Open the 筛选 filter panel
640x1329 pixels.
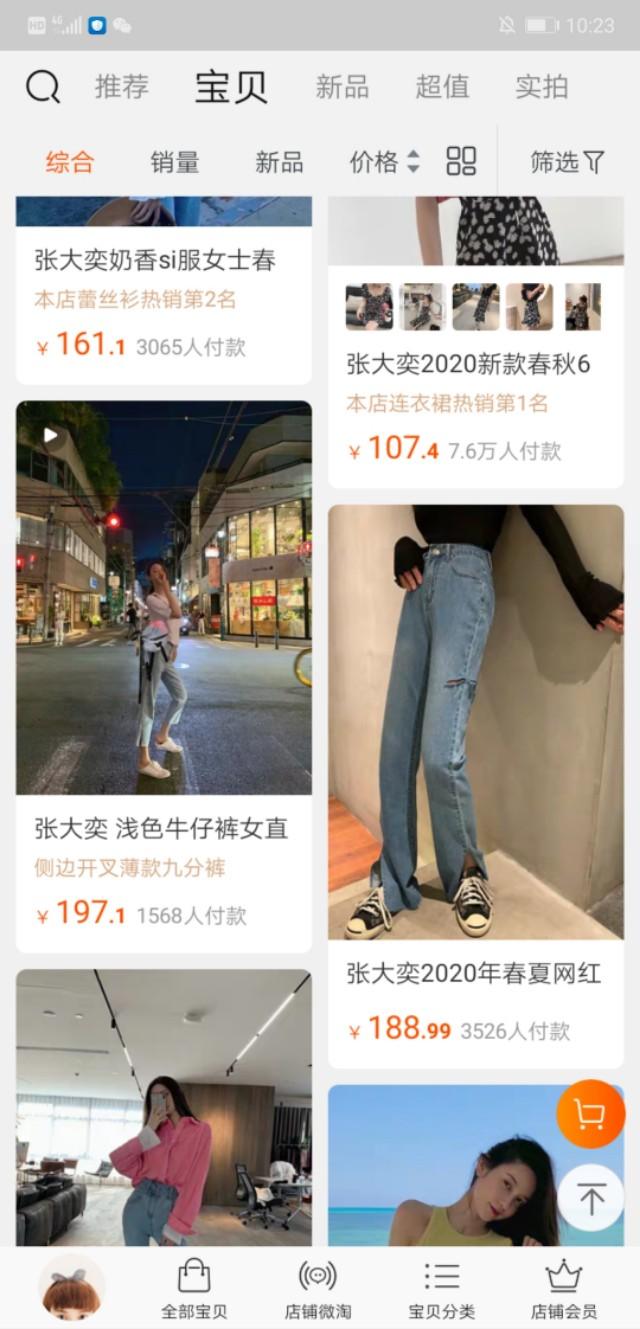[x=567, y=162]
